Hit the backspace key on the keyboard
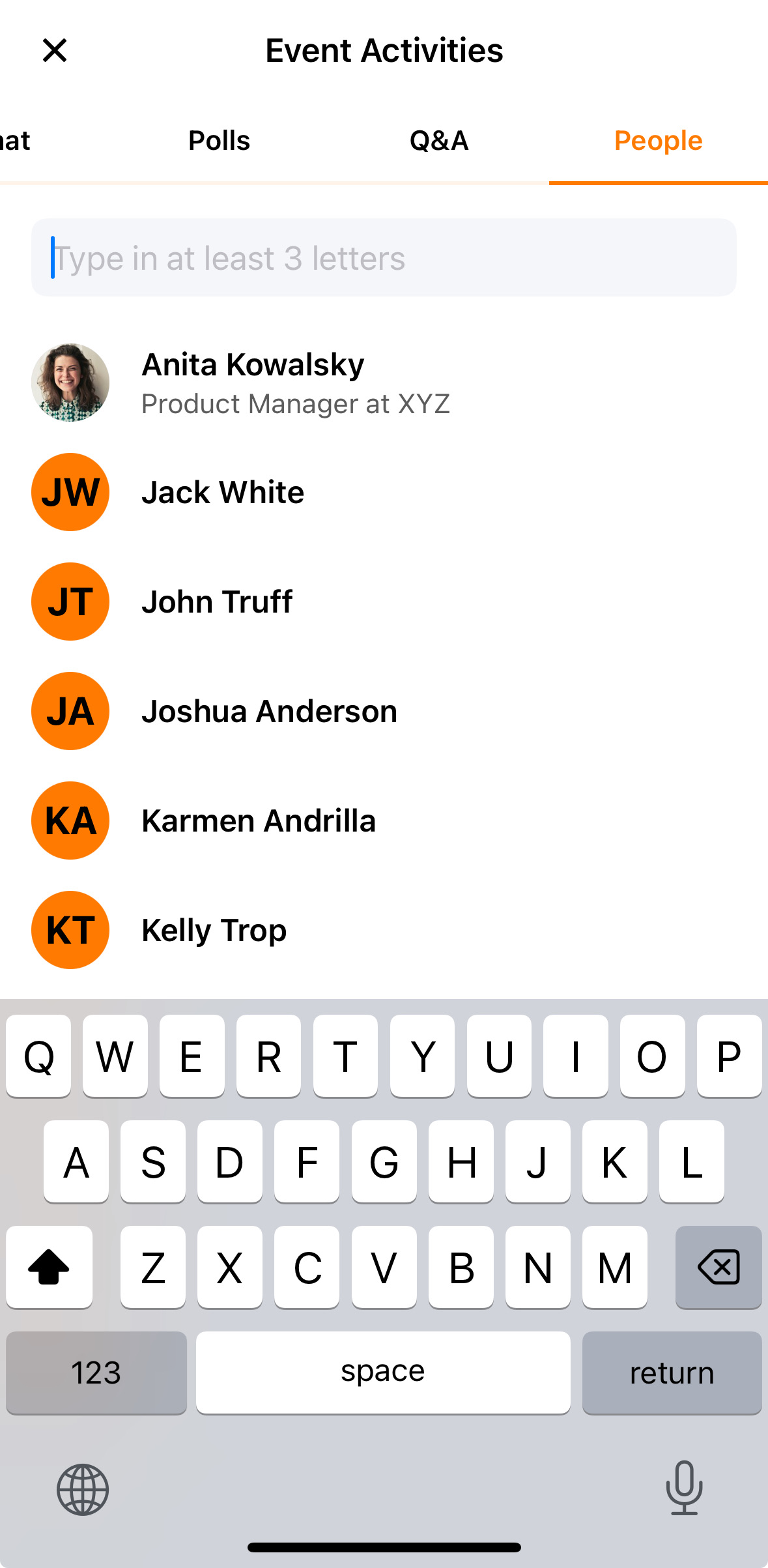 click(x=718, y=1267)
